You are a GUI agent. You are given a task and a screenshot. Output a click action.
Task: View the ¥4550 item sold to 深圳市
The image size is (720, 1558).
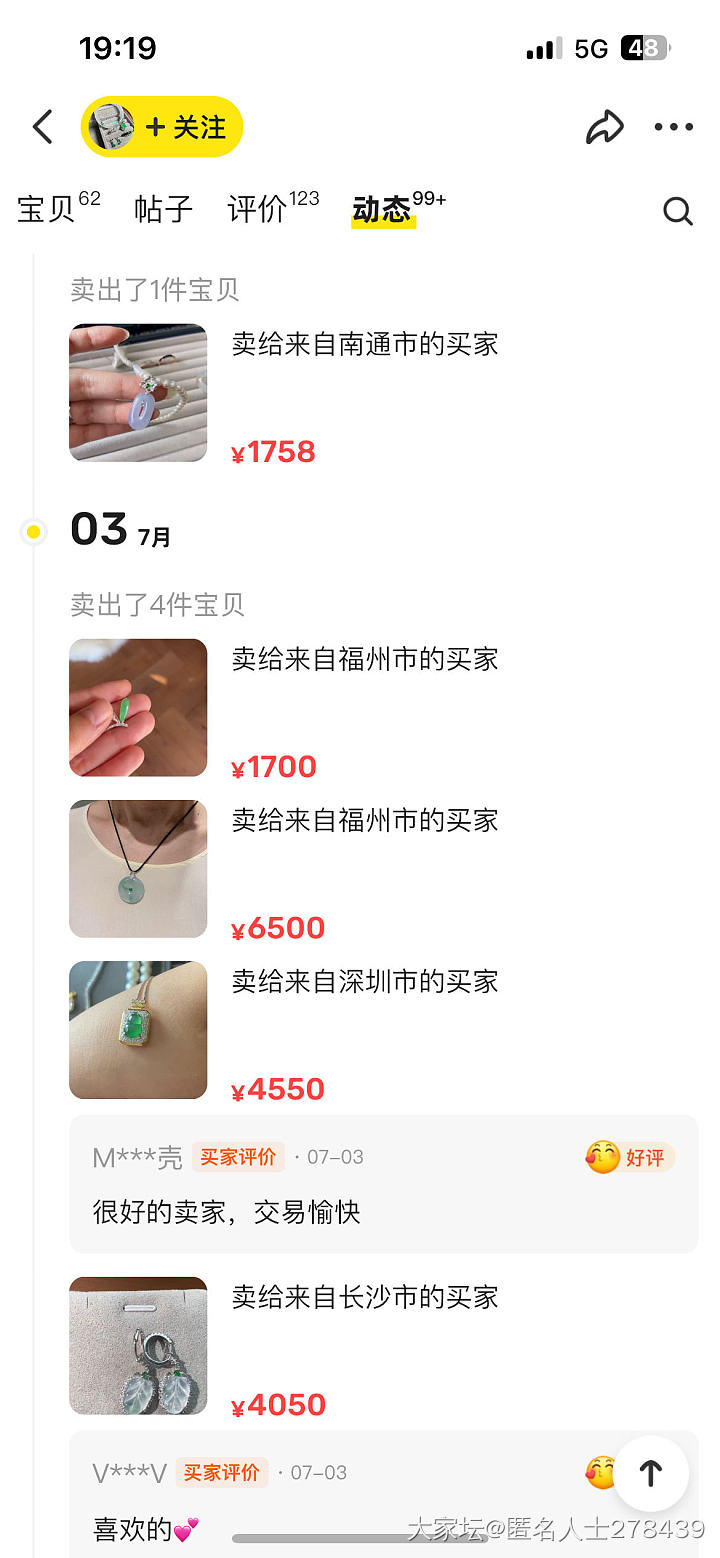tap(138, 1030)
